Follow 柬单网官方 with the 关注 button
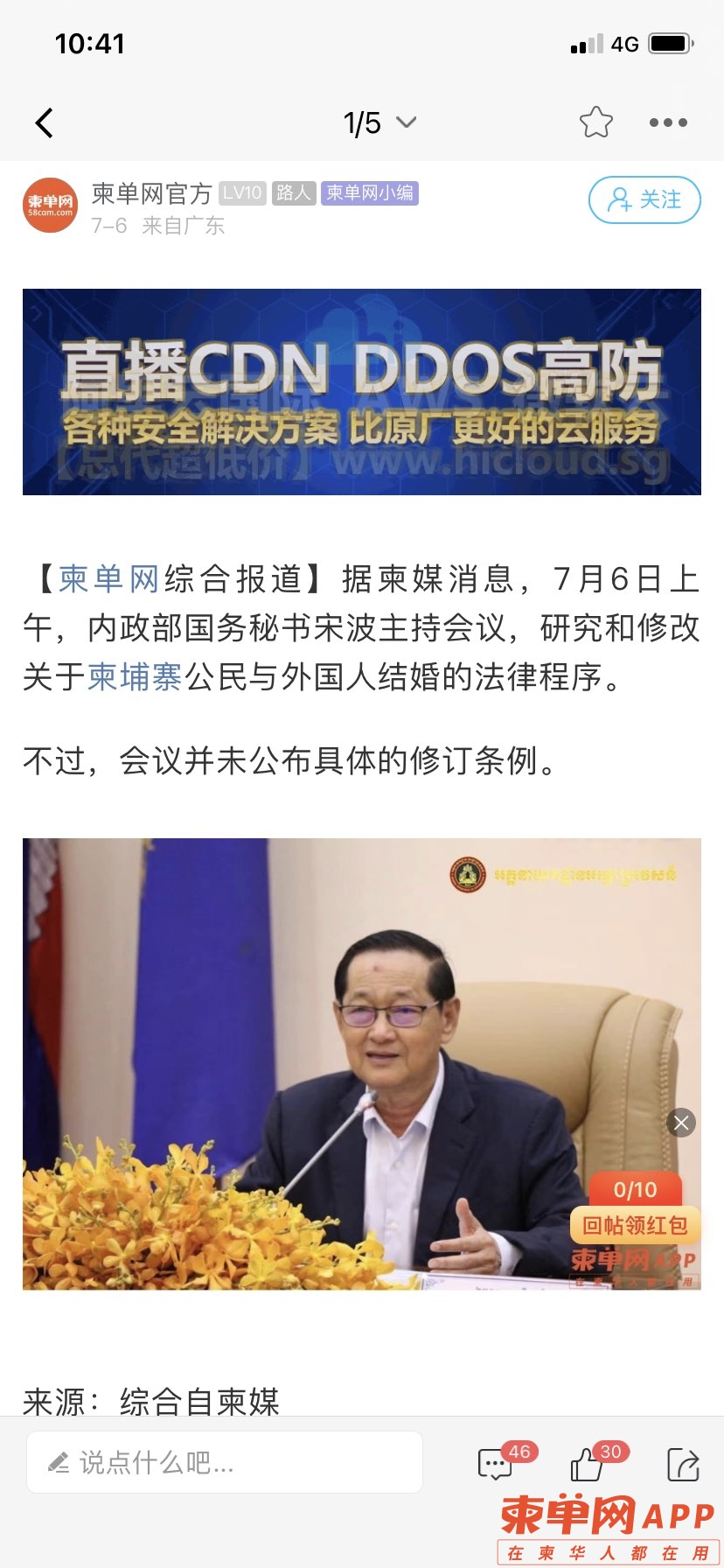724x1568 pixels. tap(644, 200)
